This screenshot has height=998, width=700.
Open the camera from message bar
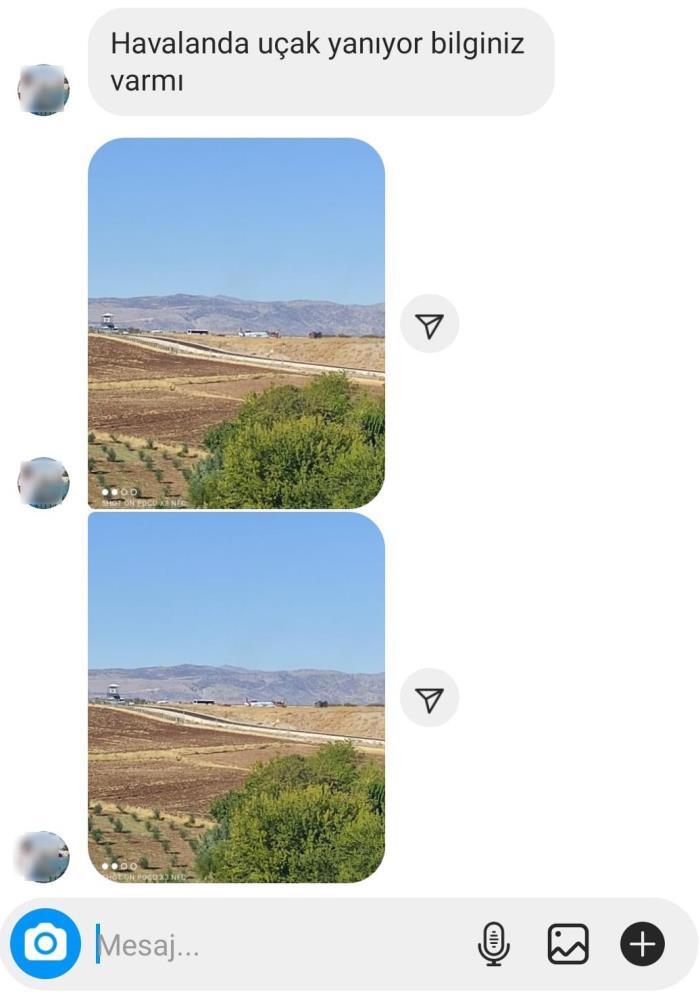tap(45, 943)
